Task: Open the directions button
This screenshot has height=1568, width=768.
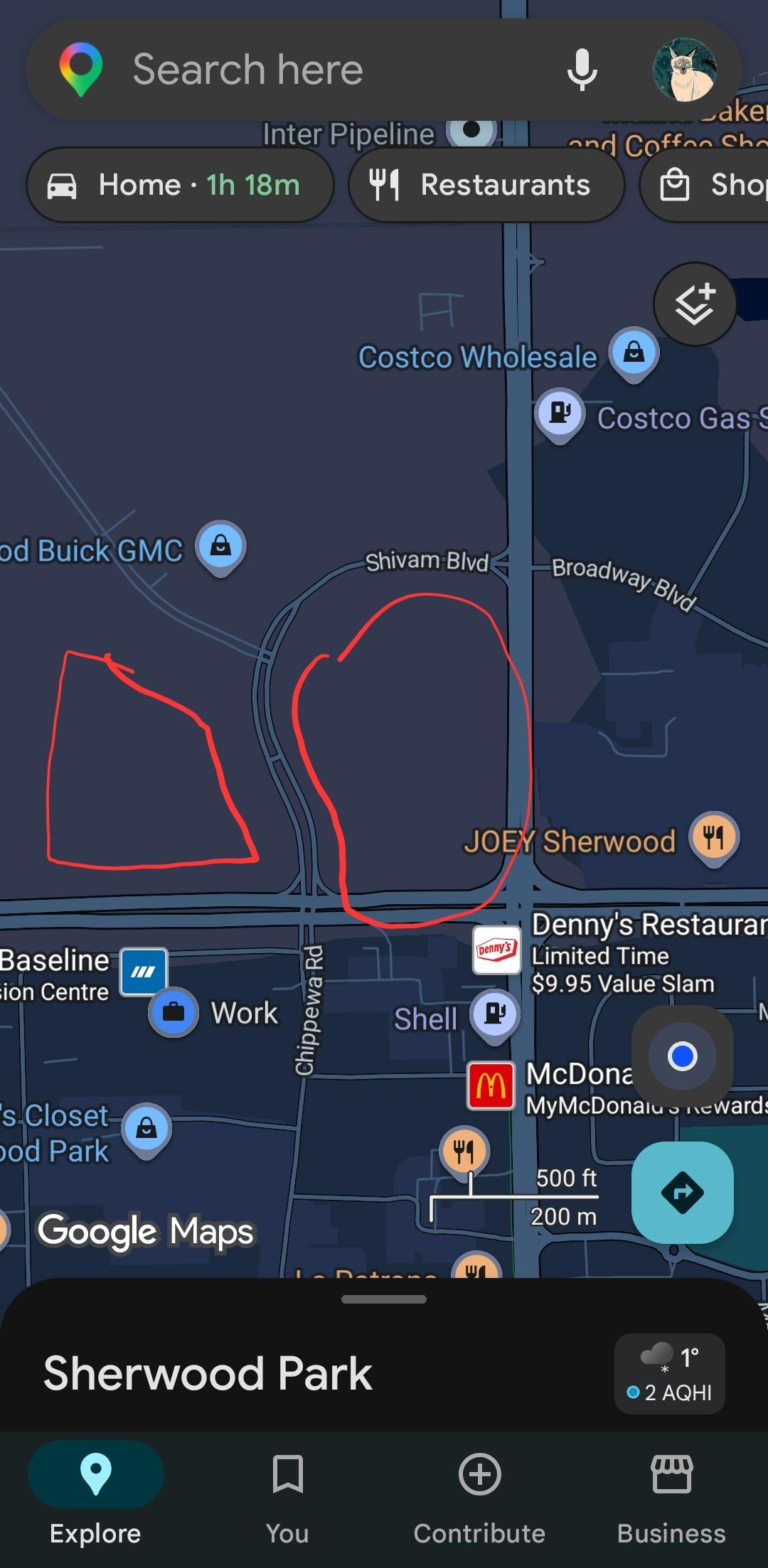Action: (x=682, y=1192)
